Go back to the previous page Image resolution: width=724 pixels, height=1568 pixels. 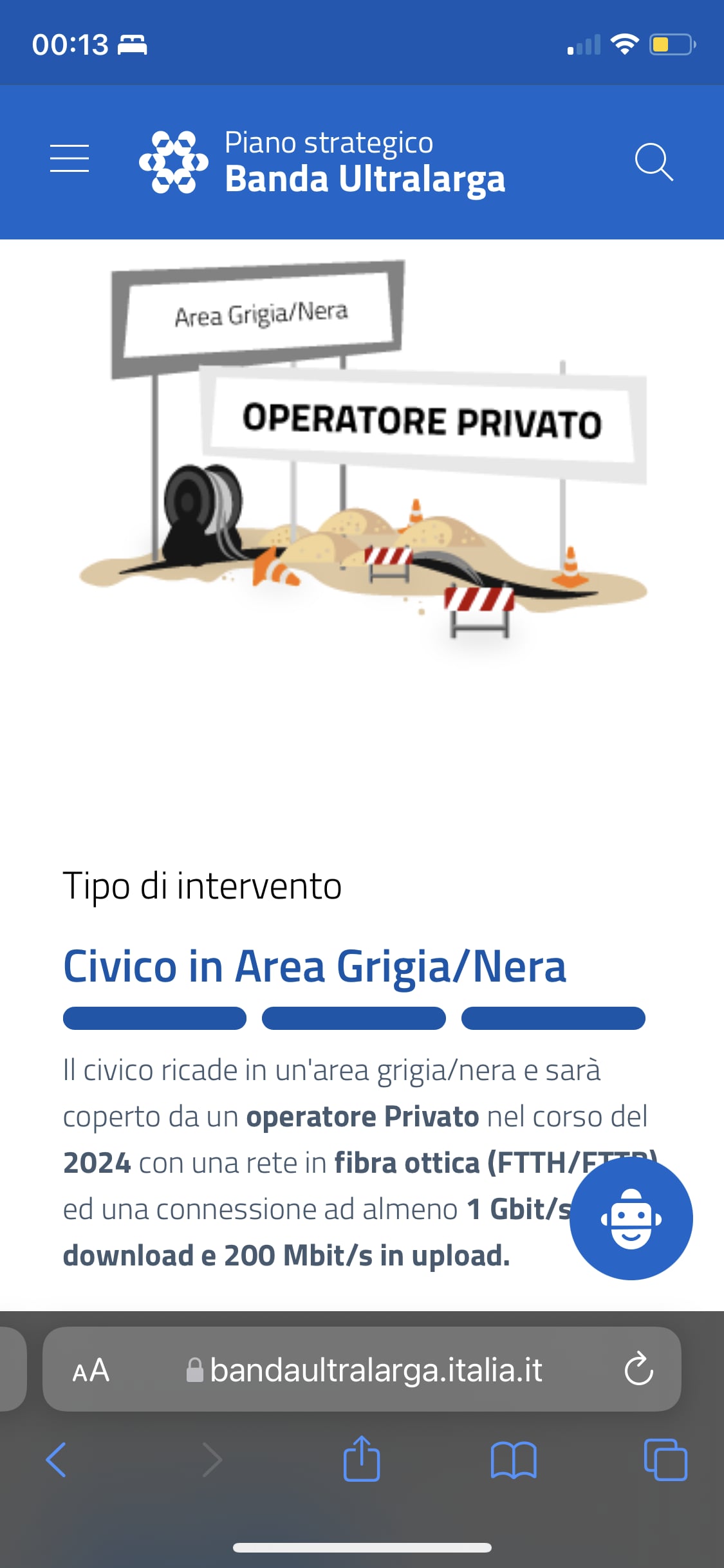click(x=56, y=1459)
